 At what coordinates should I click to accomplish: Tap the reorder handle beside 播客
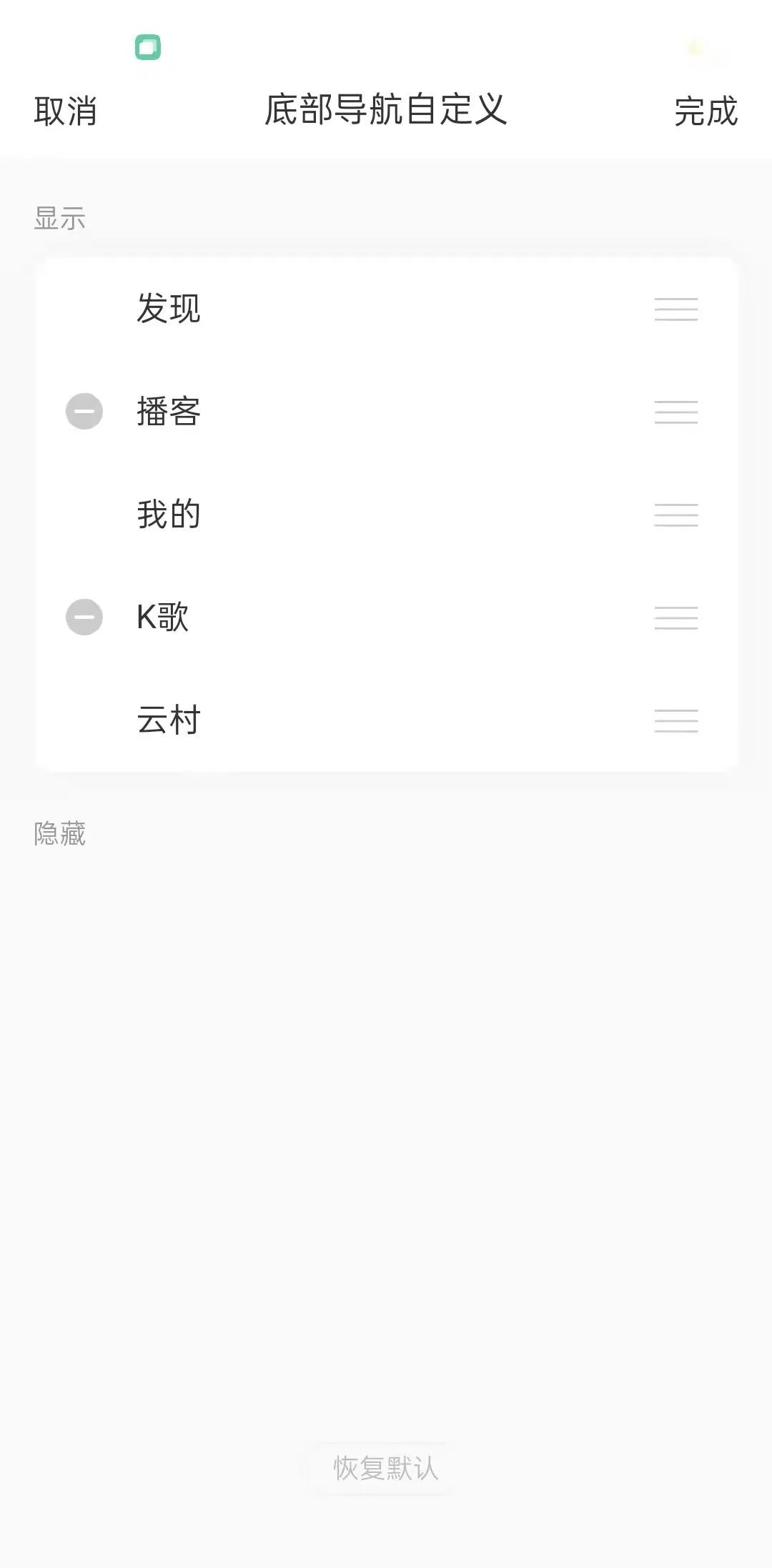(675, 412)
